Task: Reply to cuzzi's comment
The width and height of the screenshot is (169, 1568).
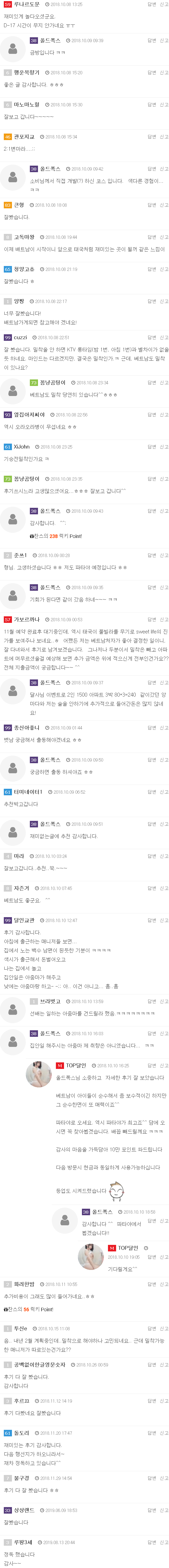Action: [x=151, y=337]
